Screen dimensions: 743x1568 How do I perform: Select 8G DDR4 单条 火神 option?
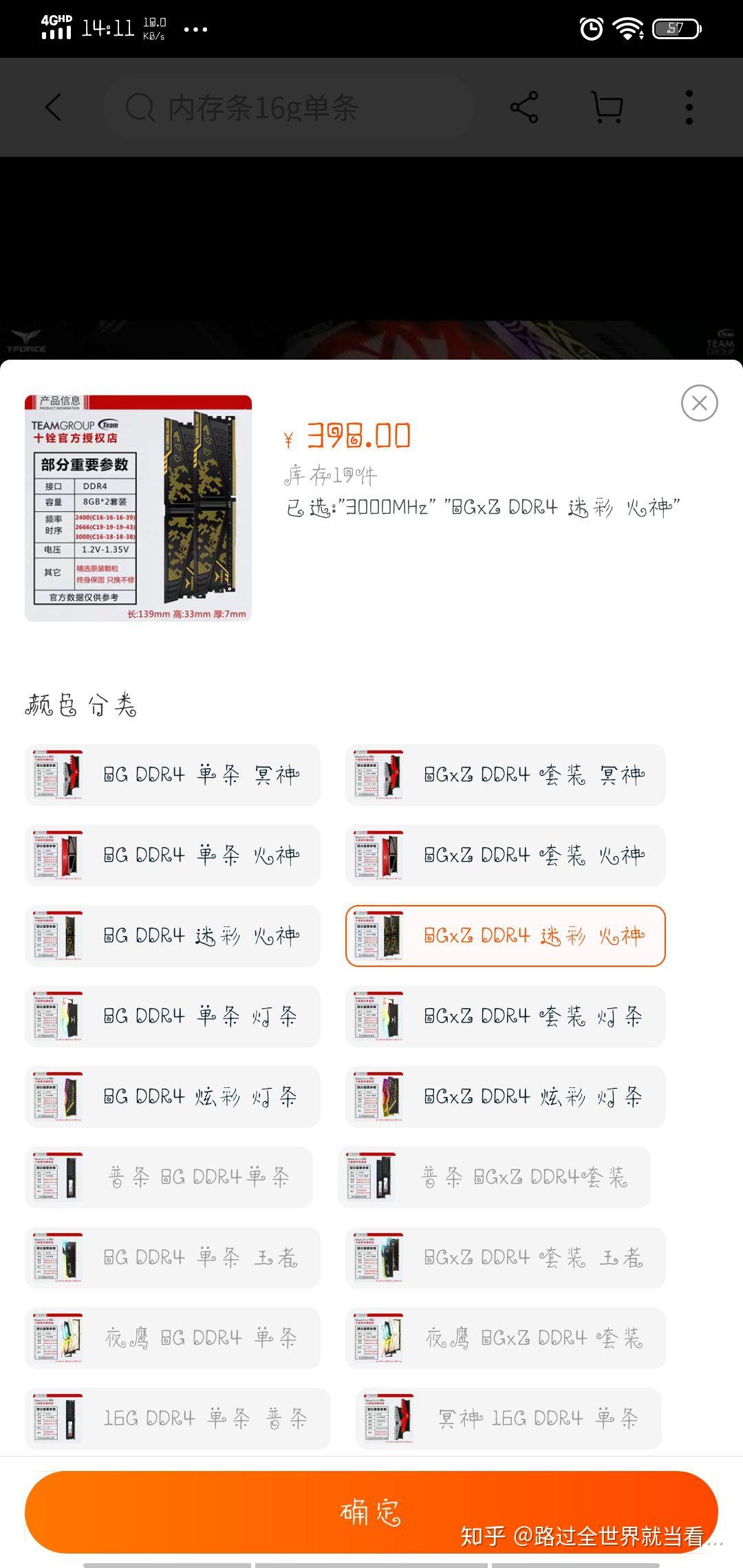[x=173, y=856]
